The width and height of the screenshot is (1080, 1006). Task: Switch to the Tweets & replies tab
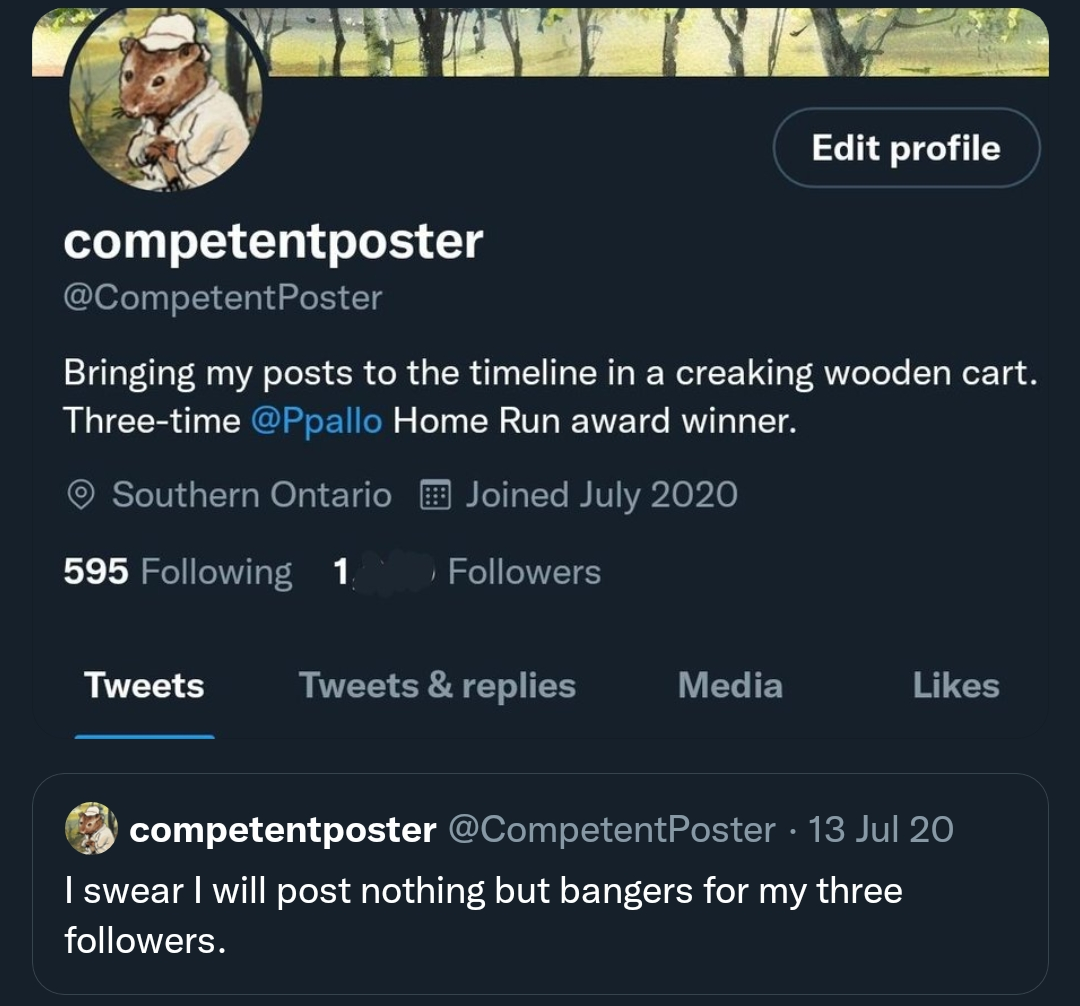click(x=437, y=686)
